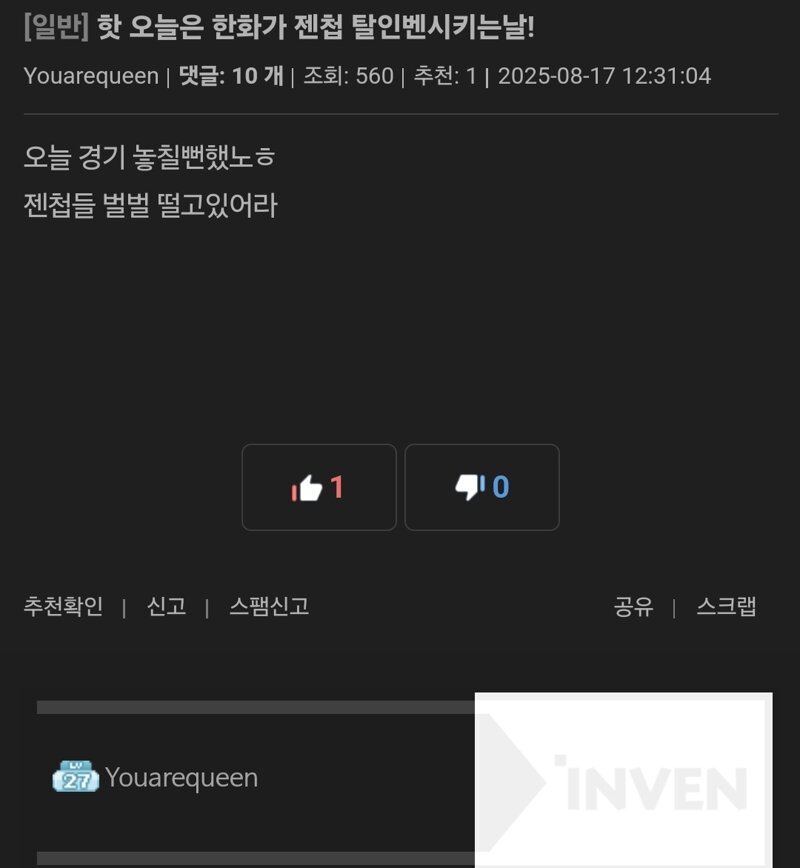Share the post via 공유
The width and height of the screenshot is (800, 868).
click(x=633, y=606)
